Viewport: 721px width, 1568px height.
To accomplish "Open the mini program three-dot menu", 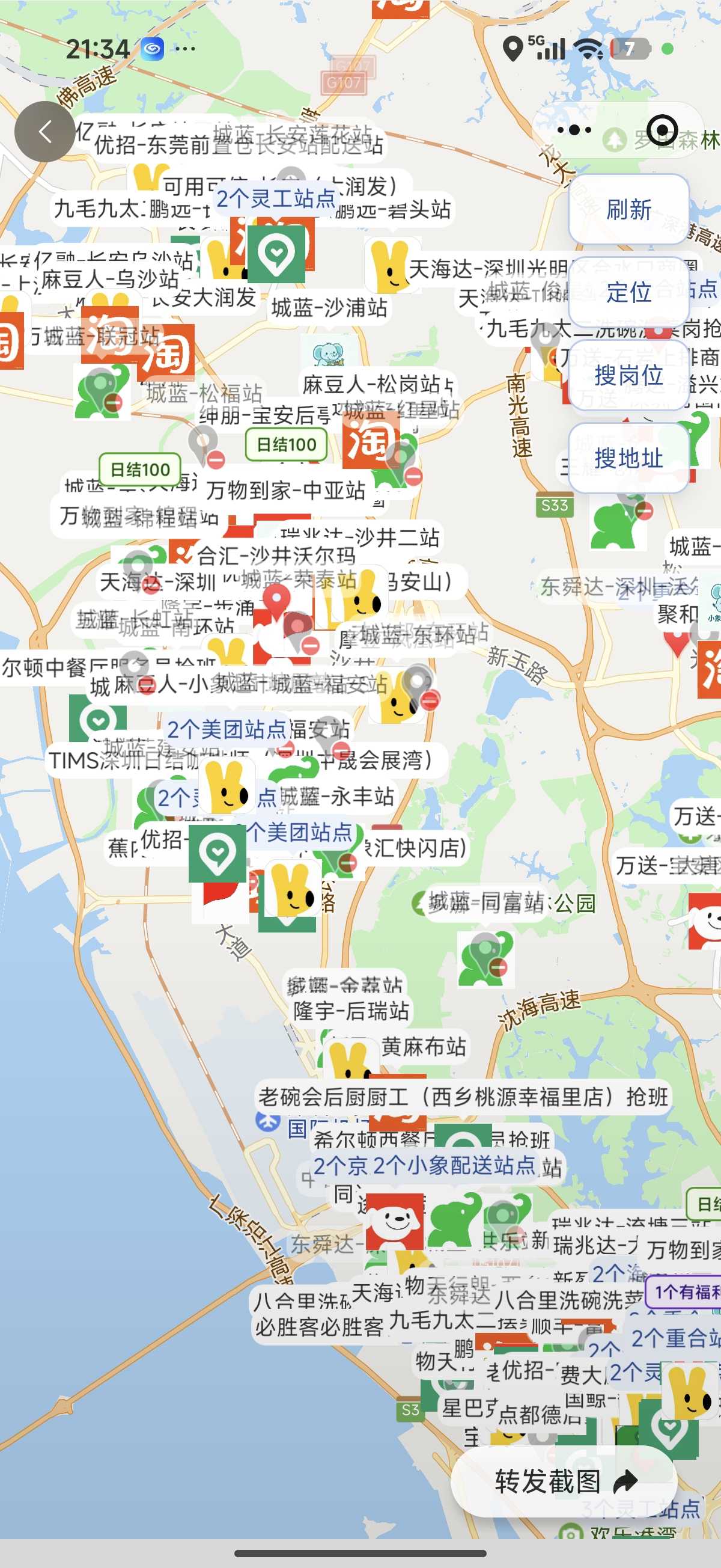I will [x=574, y=130].
